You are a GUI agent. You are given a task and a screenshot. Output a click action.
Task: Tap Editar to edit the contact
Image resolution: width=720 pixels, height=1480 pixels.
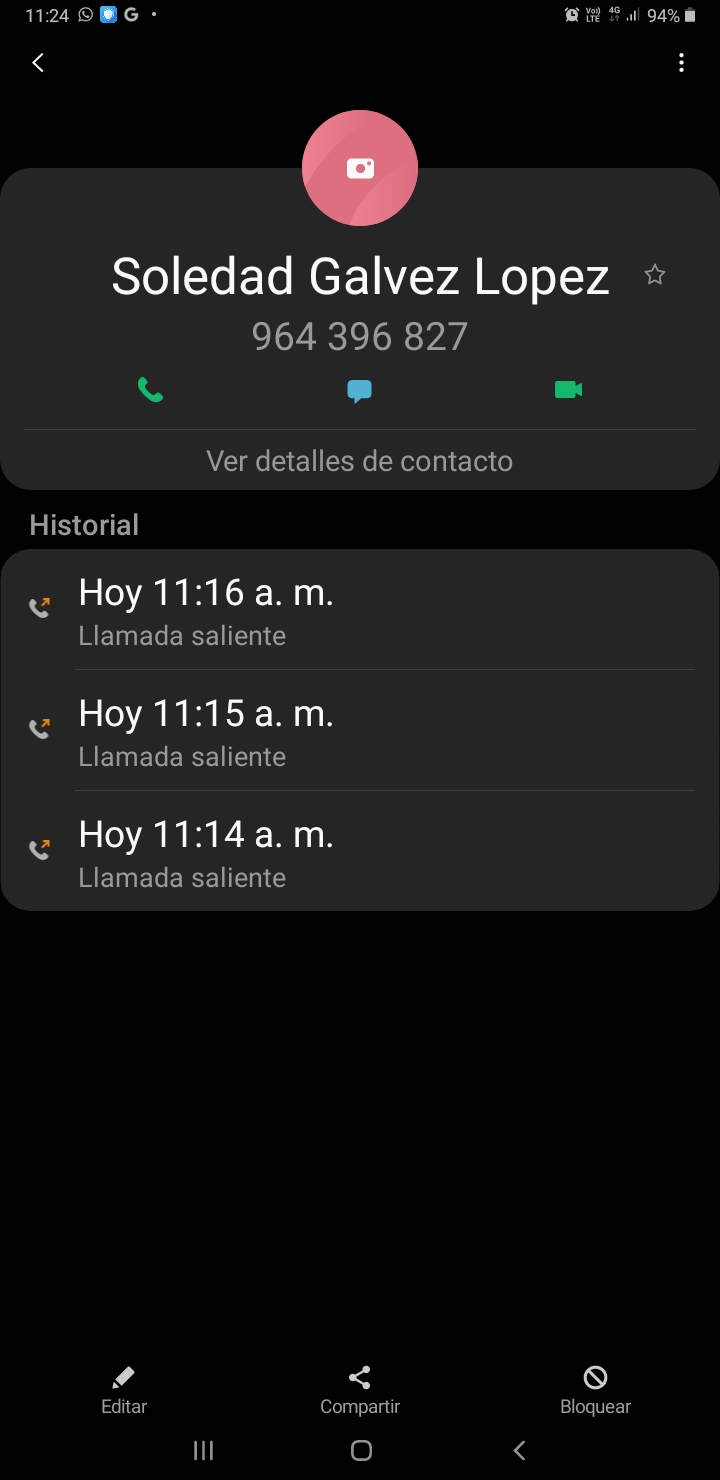coord(124,1391)
